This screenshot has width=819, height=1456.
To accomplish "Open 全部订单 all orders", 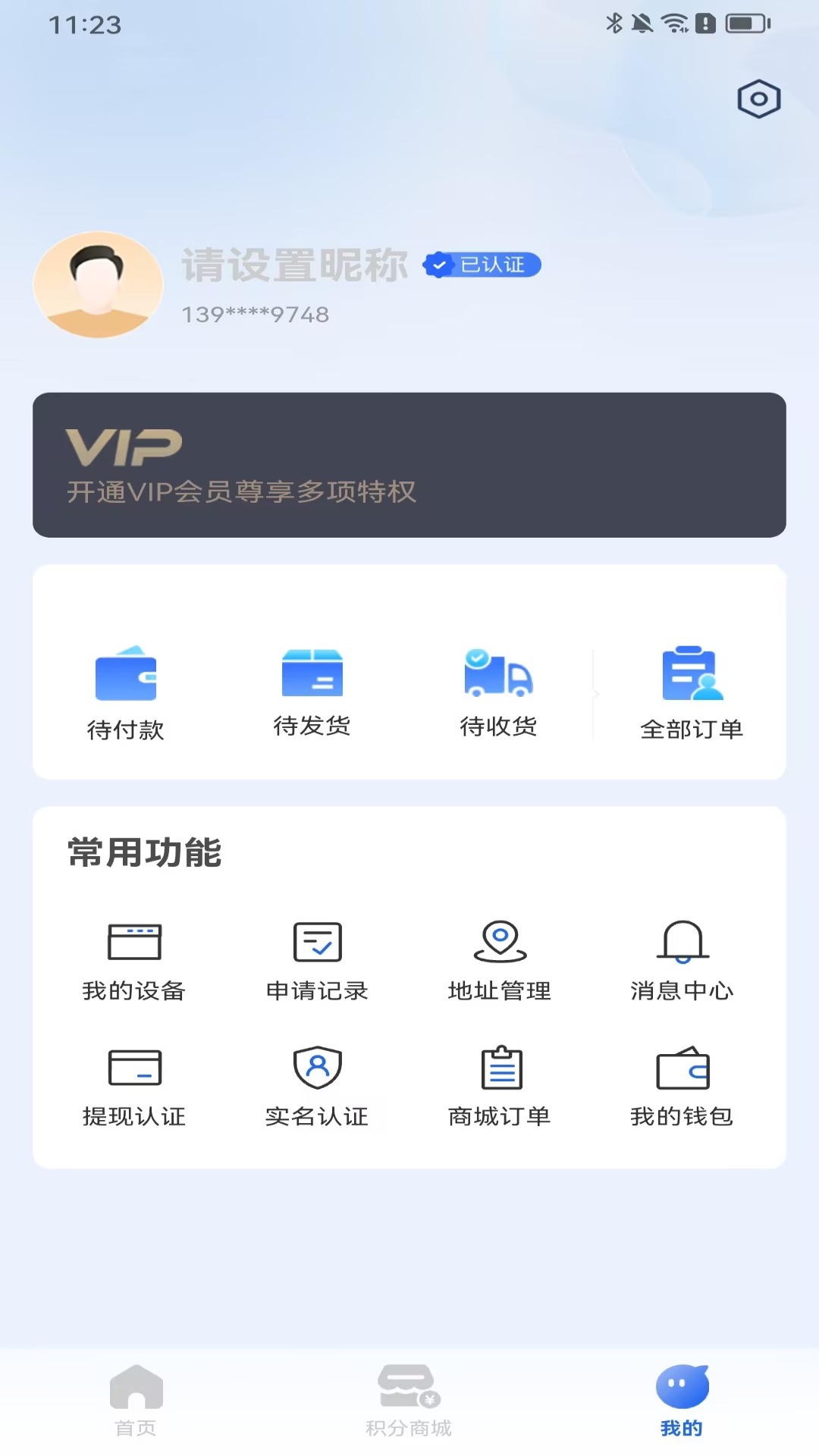I will [692, 693].
